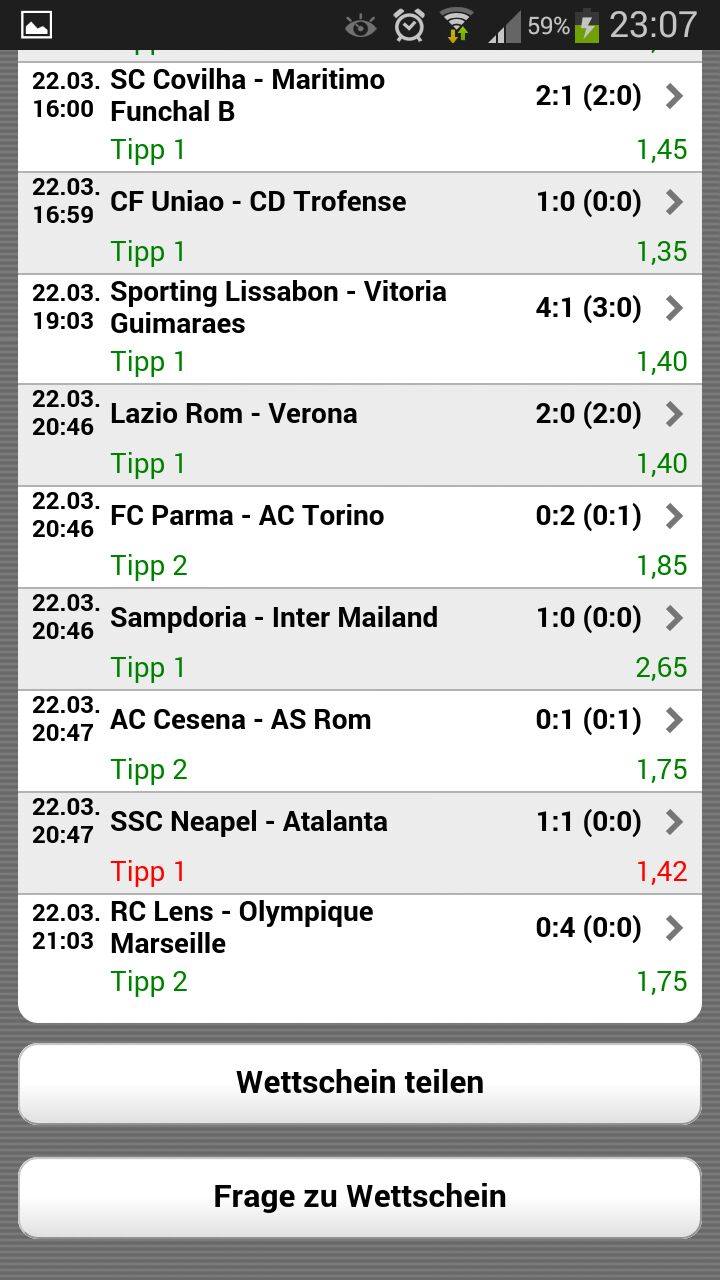Ask a question via Frage zu Wettschein
This screenshot has height=1280, width=720.
pos(360,1197)
